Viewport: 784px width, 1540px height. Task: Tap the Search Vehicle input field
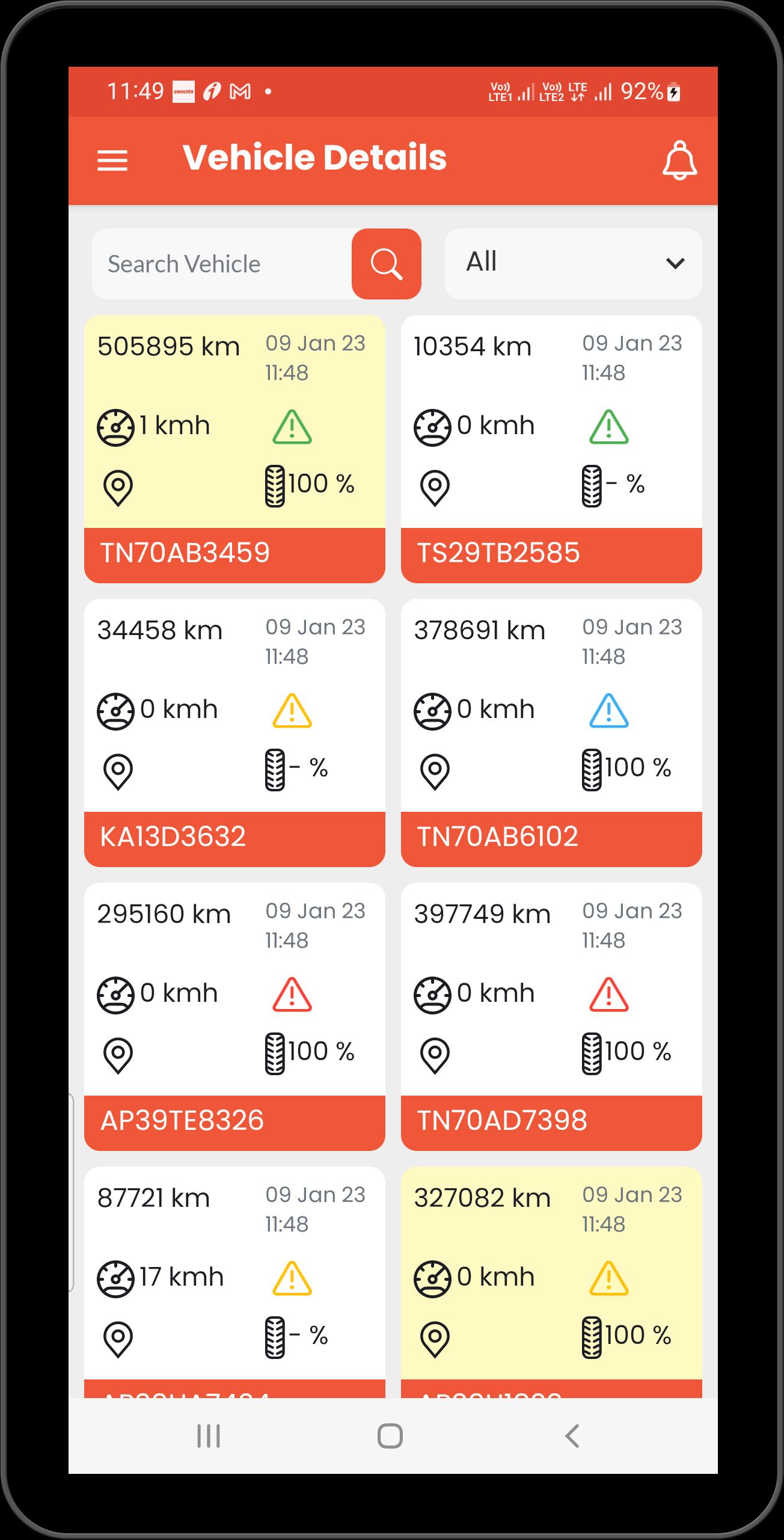(221, 264)
